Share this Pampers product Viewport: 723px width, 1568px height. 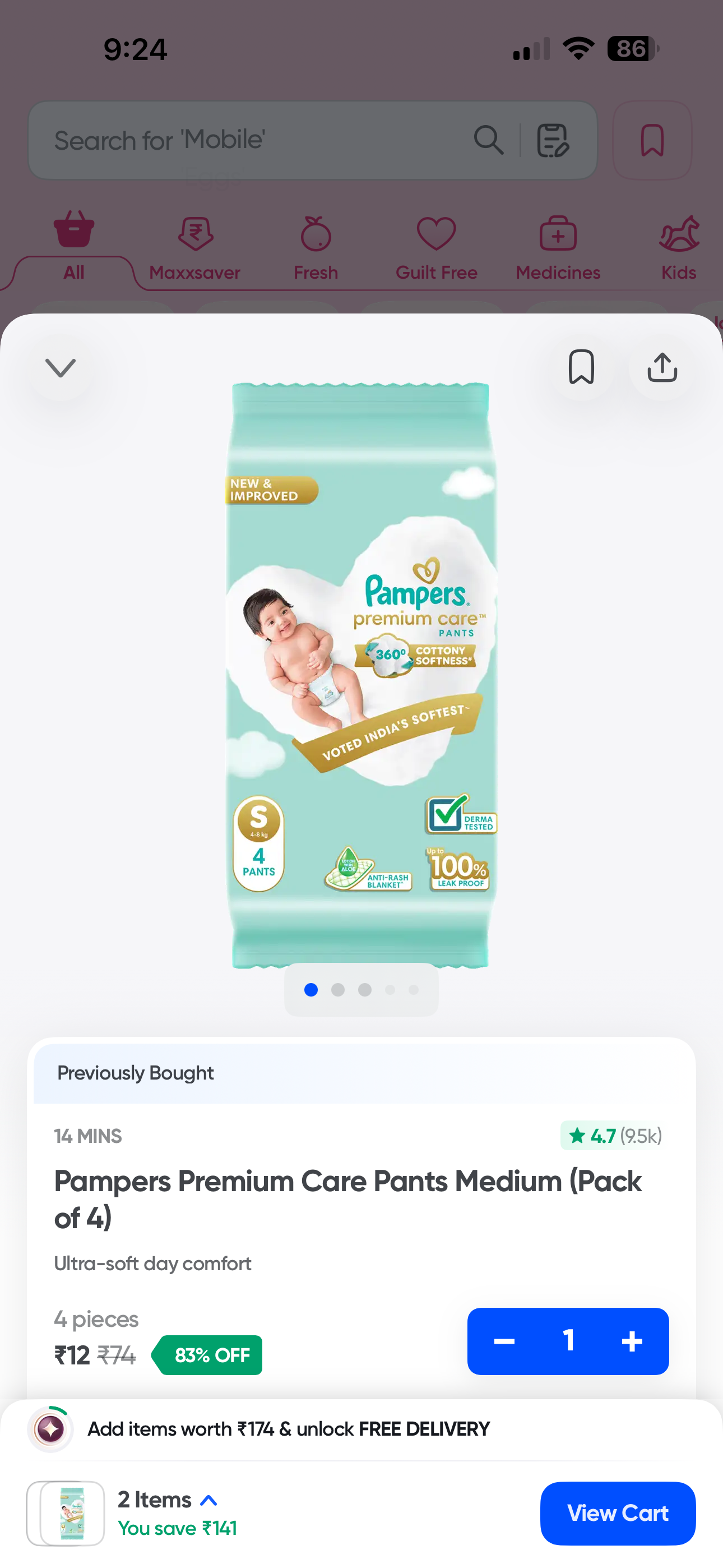pos(661,367)
